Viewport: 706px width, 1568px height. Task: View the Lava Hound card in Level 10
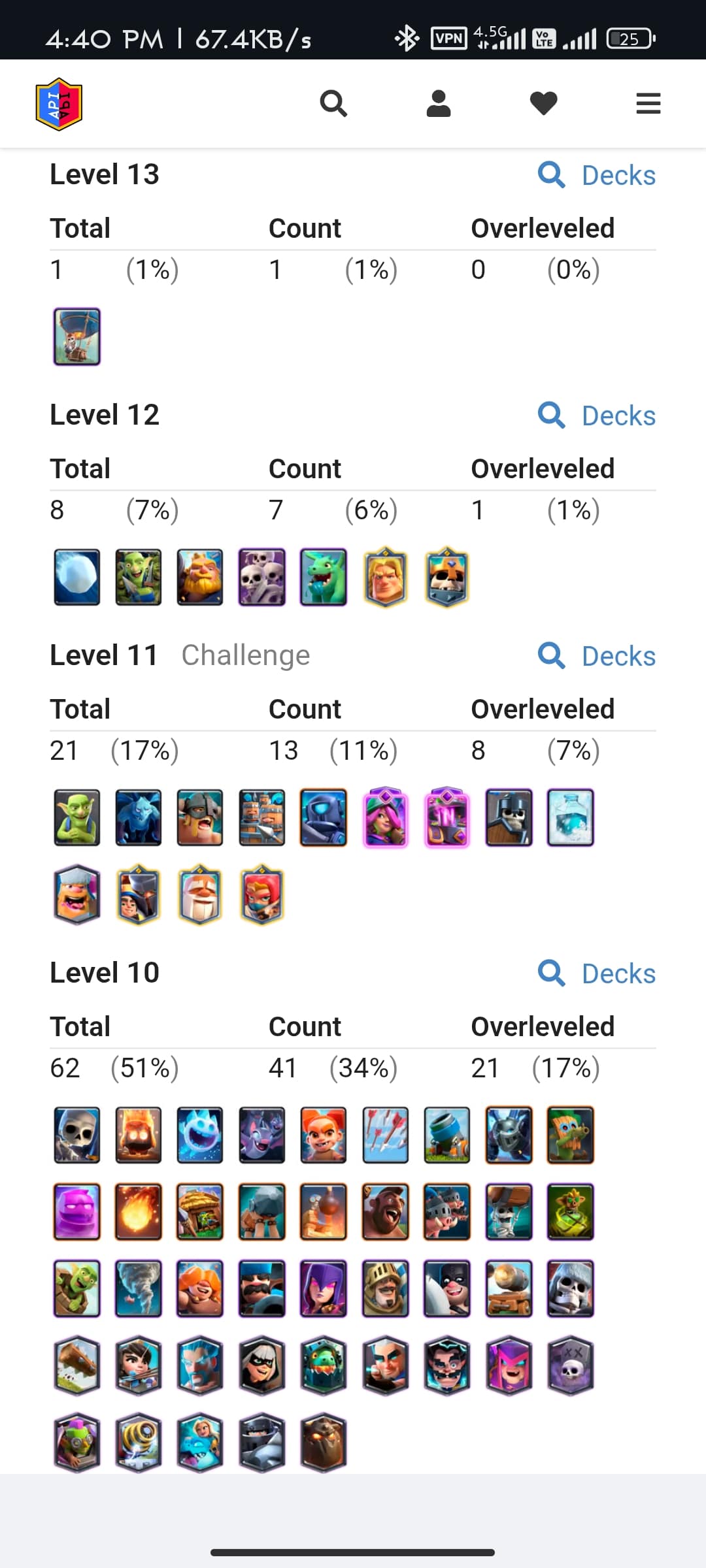click(x=323, y=1443)
